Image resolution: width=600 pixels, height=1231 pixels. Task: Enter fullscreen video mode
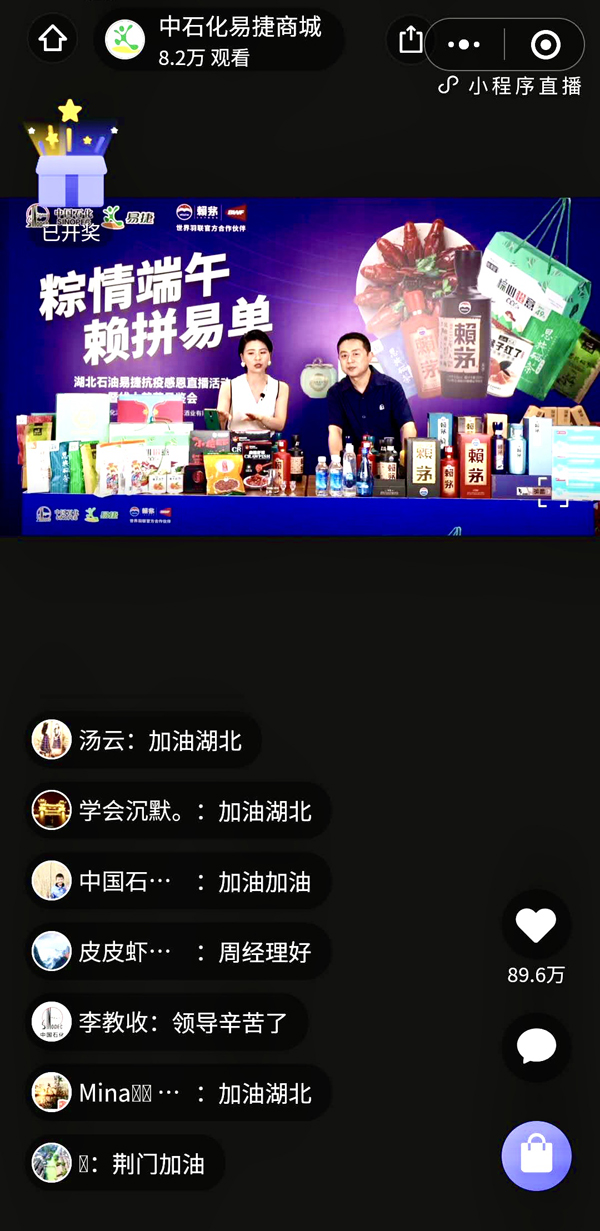(553, 493)
